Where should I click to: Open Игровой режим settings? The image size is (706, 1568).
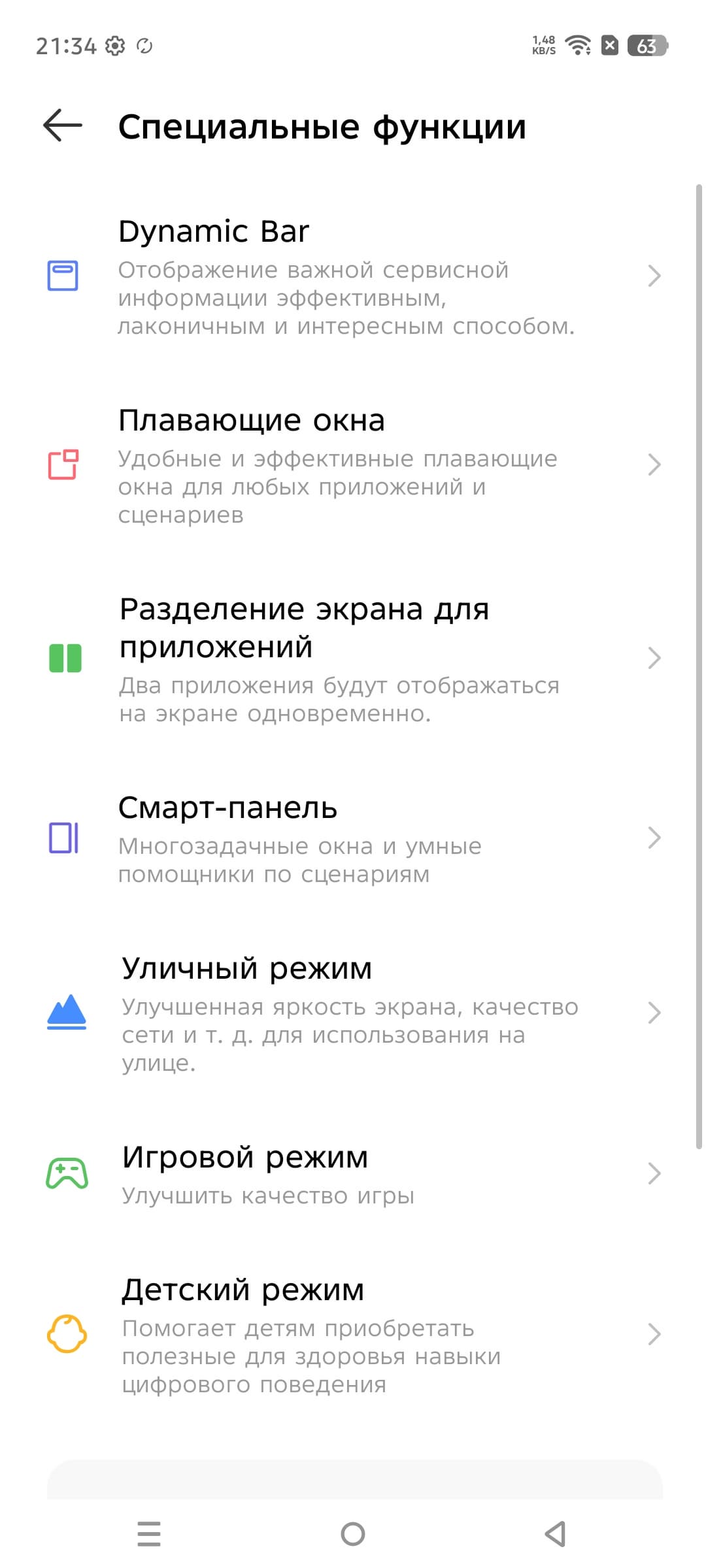[353, 1174]
